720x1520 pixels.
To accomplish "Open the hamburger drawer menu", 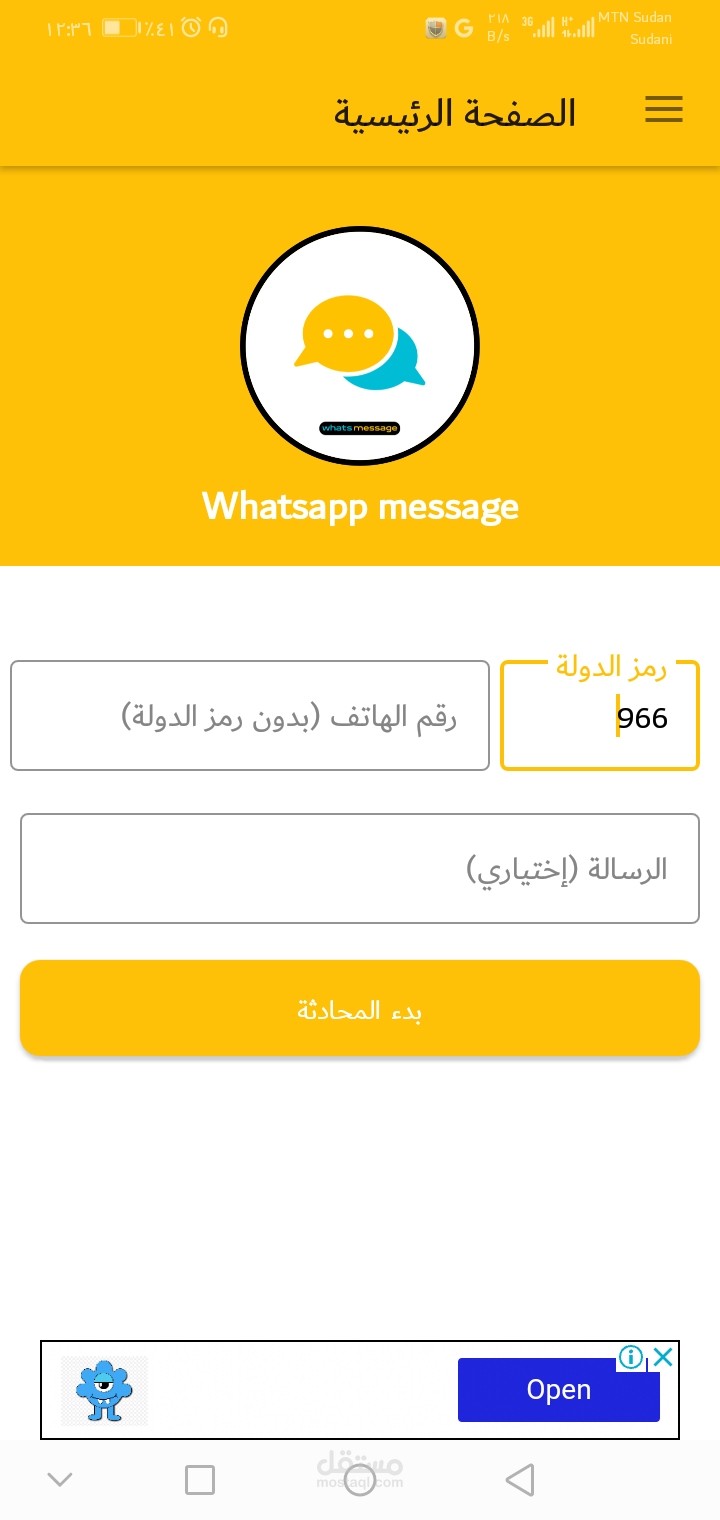I will pos(663,110).
